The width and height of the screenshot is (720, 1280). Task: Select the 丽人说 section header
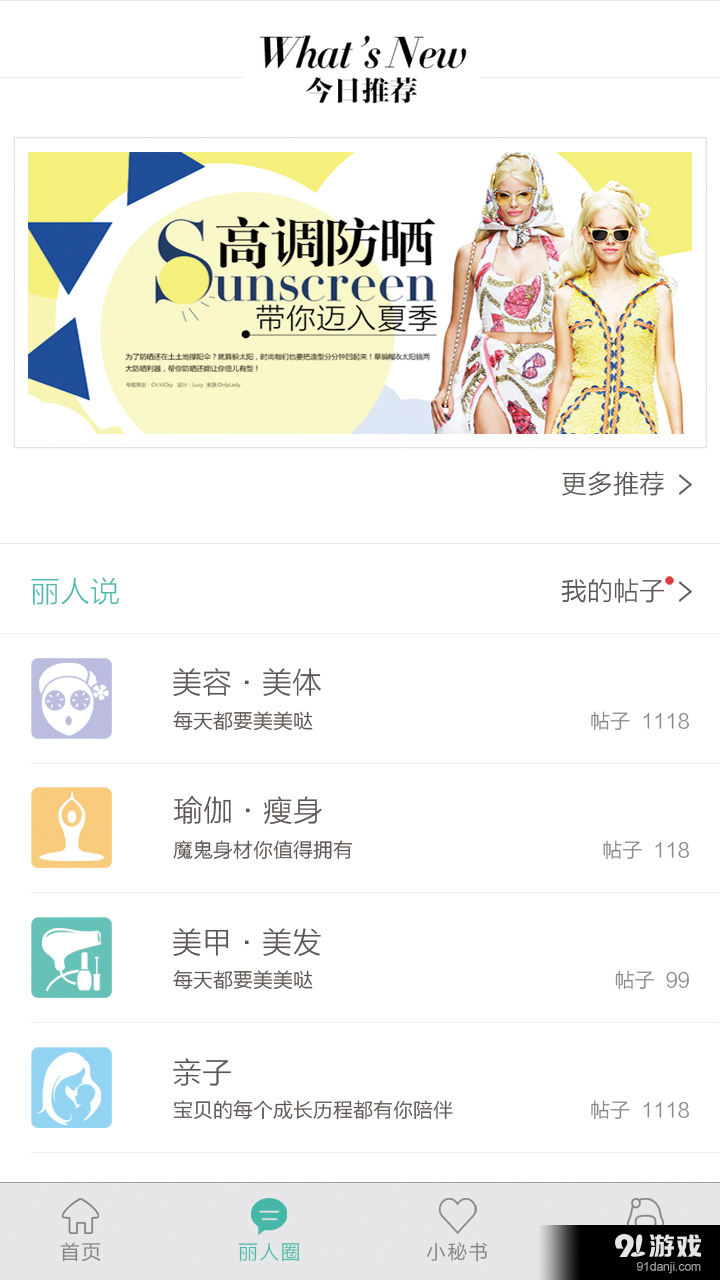75,591
